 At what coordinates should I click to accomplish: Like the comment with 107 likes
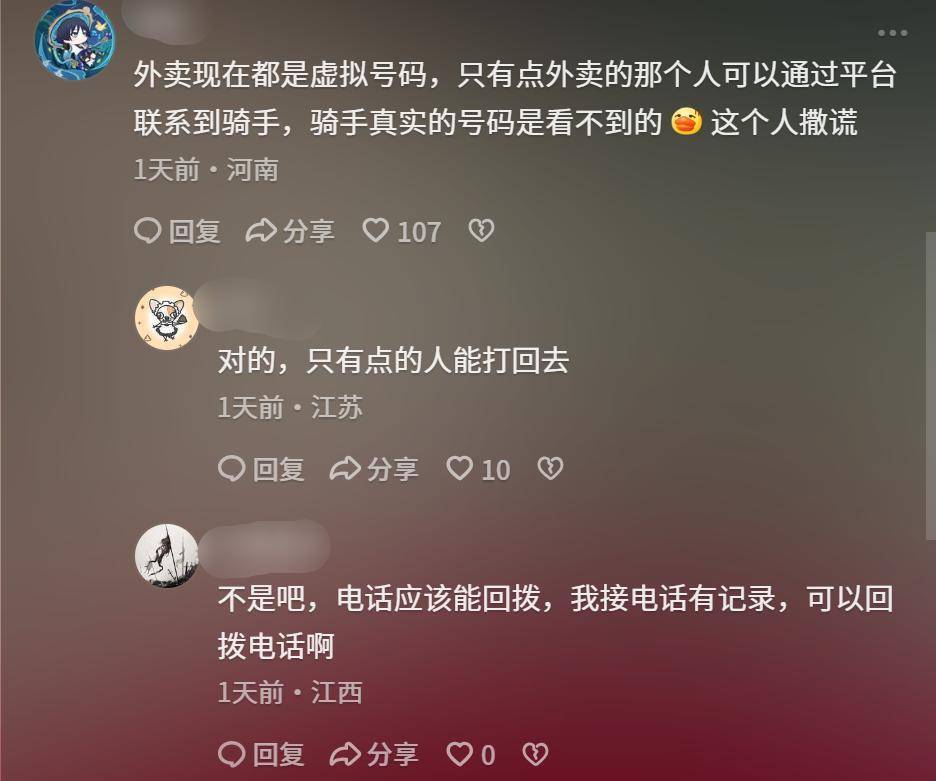pos(401,231)
